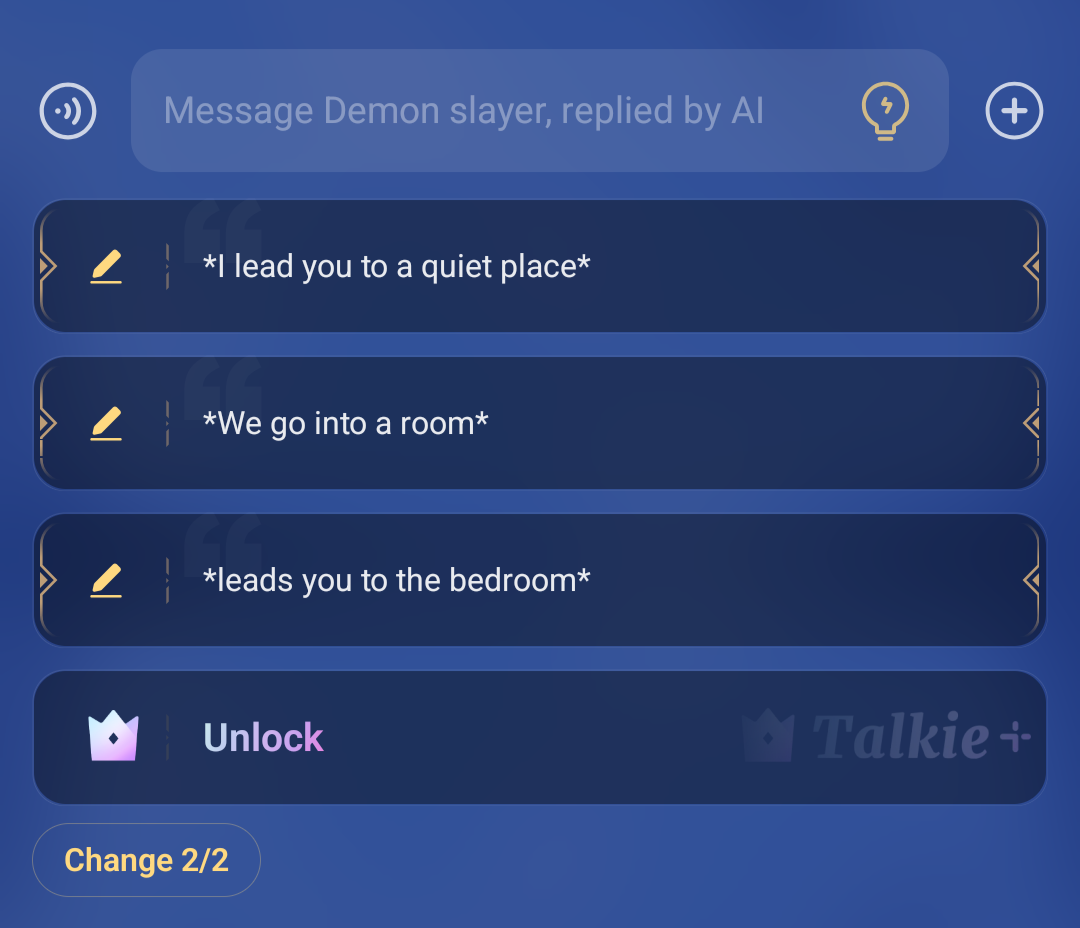Tap the lightbulb inspiration icon
Image resolution: width=1080 pixels, height=928 pixels.
[885, 110]
